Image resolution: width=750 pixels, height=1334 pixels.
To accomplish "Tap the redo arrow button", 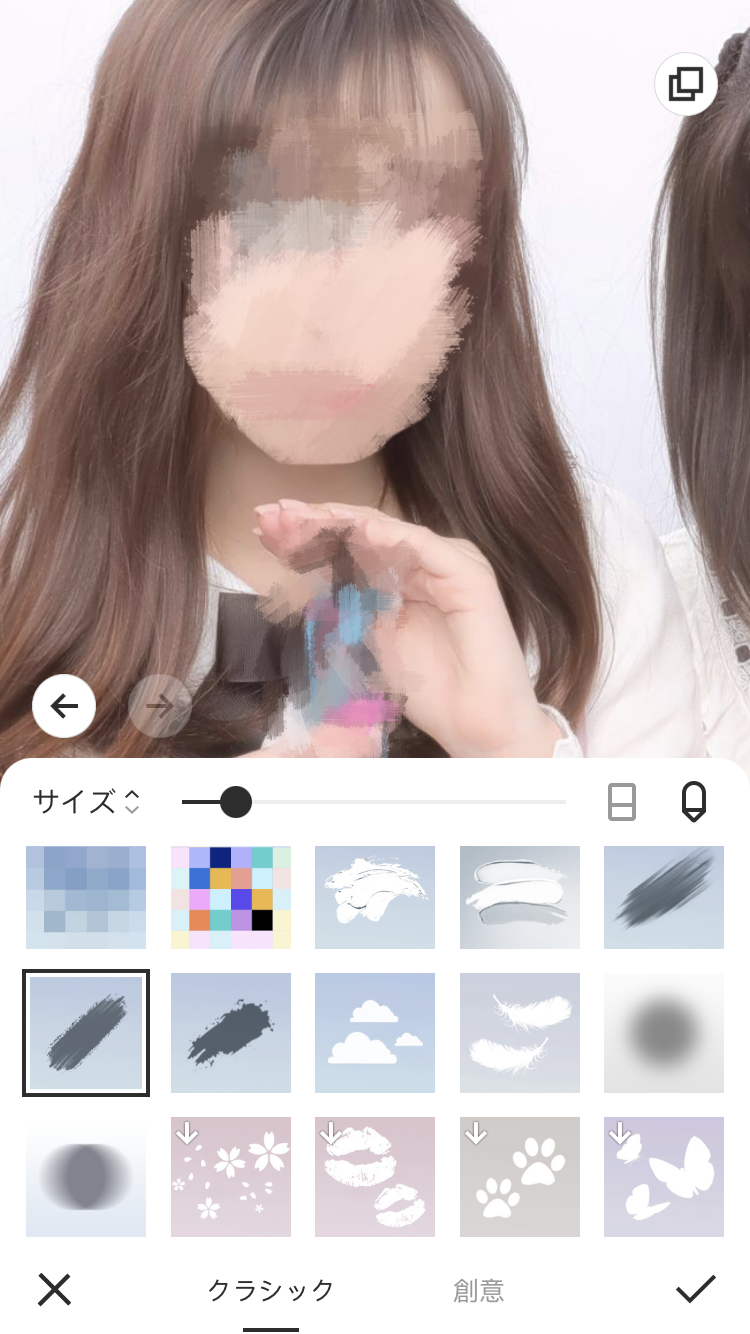I will point(160,707).
